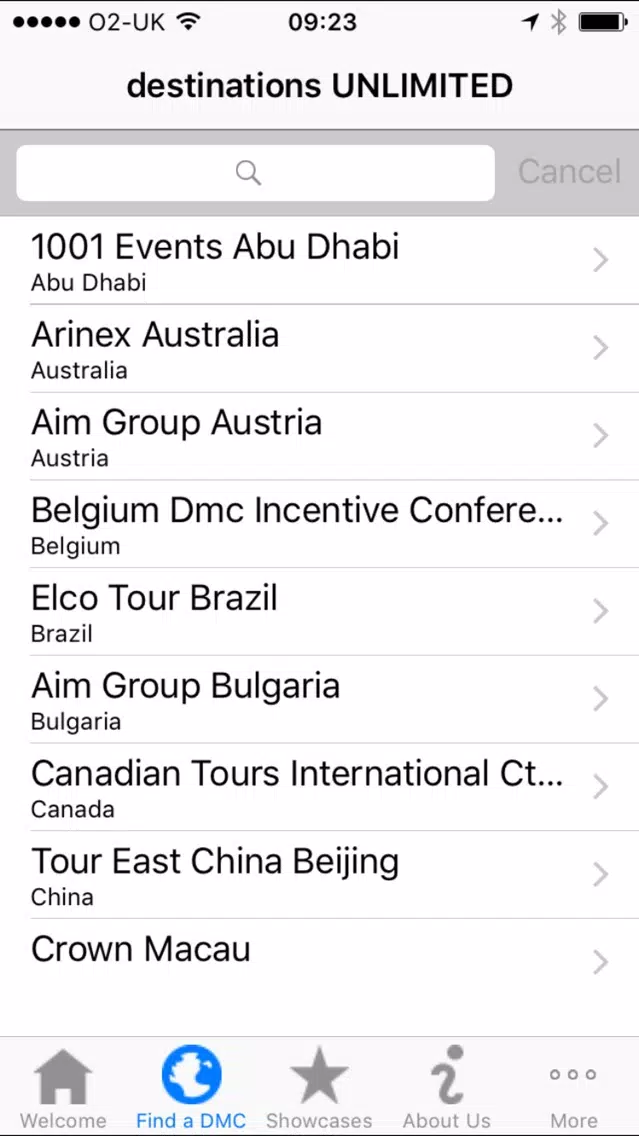Cancel the search
This screenshot has width=639, height=1136.
[569, 172]
